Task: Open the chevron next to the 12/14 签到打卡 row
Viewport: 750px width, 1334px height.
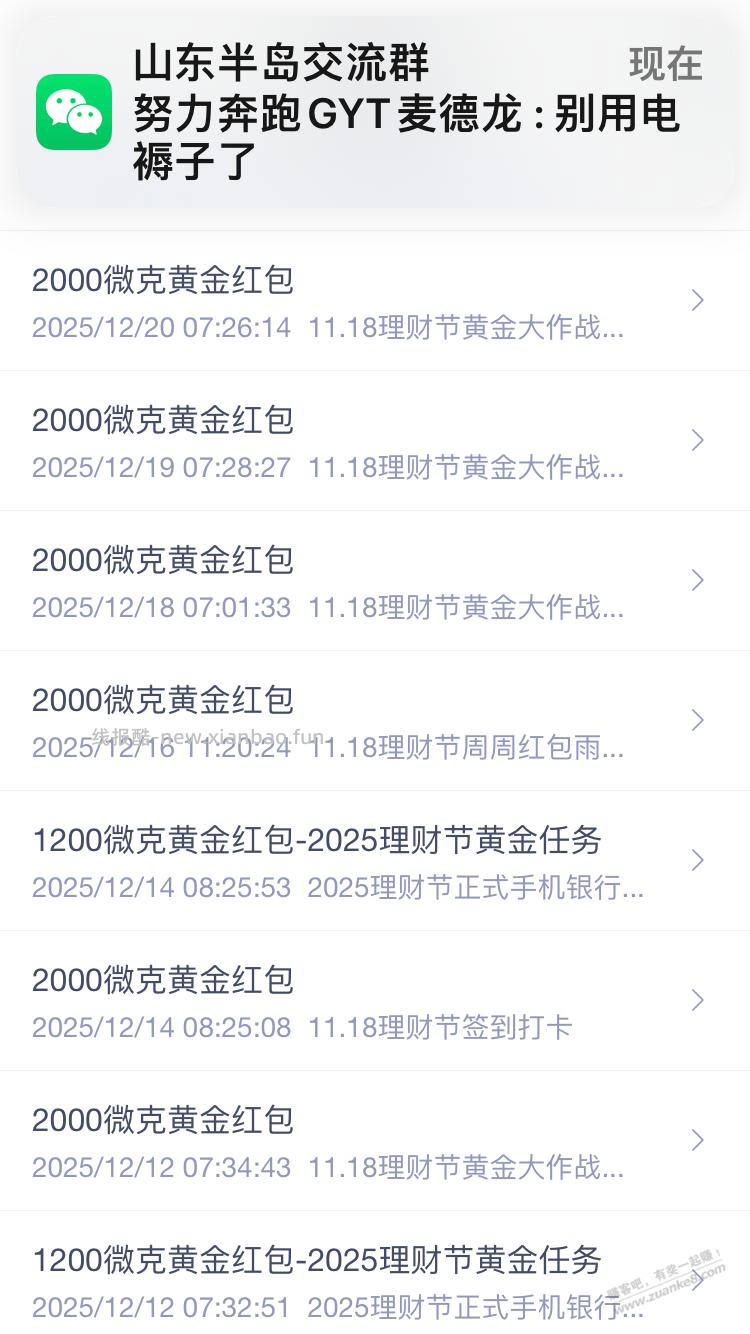Action: (697, 1000)
